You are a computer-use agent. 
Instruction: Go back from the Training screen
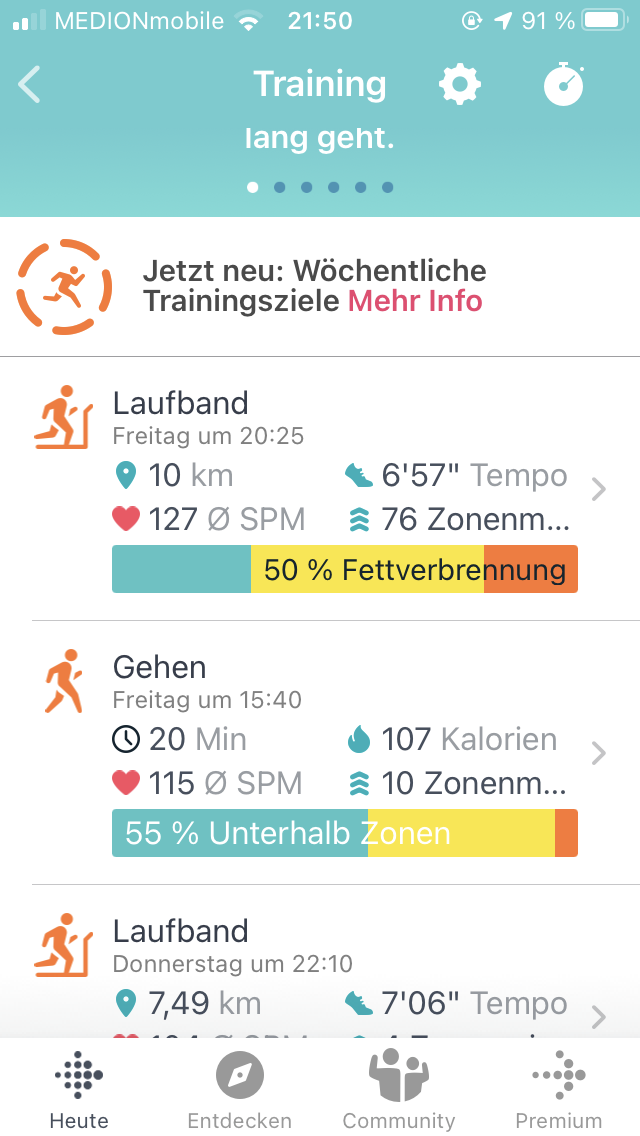coord(30,85)
